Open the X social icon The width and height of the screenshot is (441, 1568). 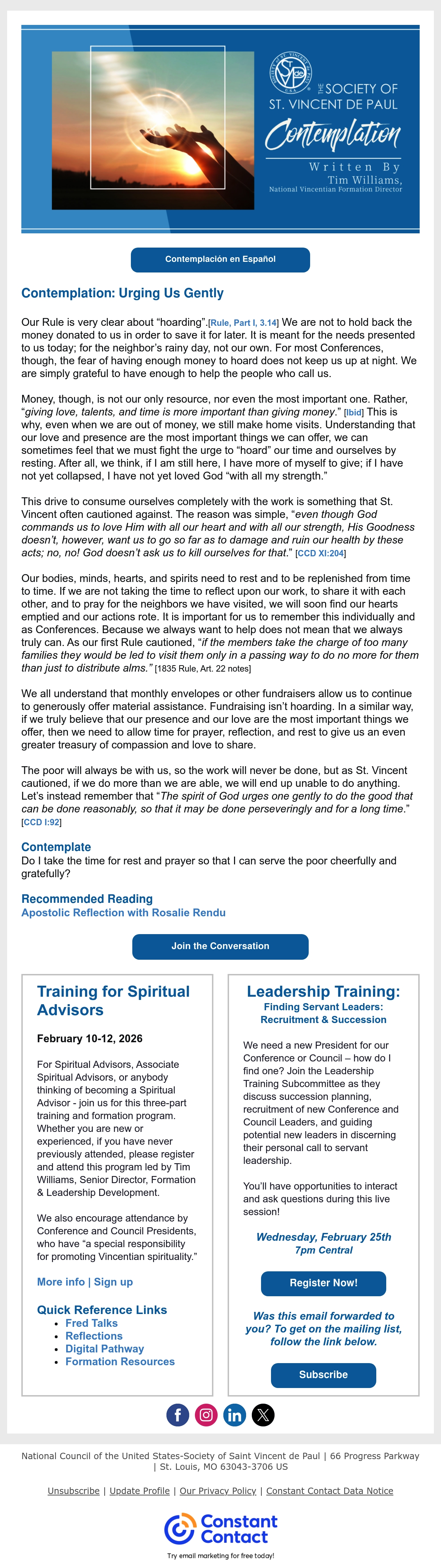(x=264, y=1415)
